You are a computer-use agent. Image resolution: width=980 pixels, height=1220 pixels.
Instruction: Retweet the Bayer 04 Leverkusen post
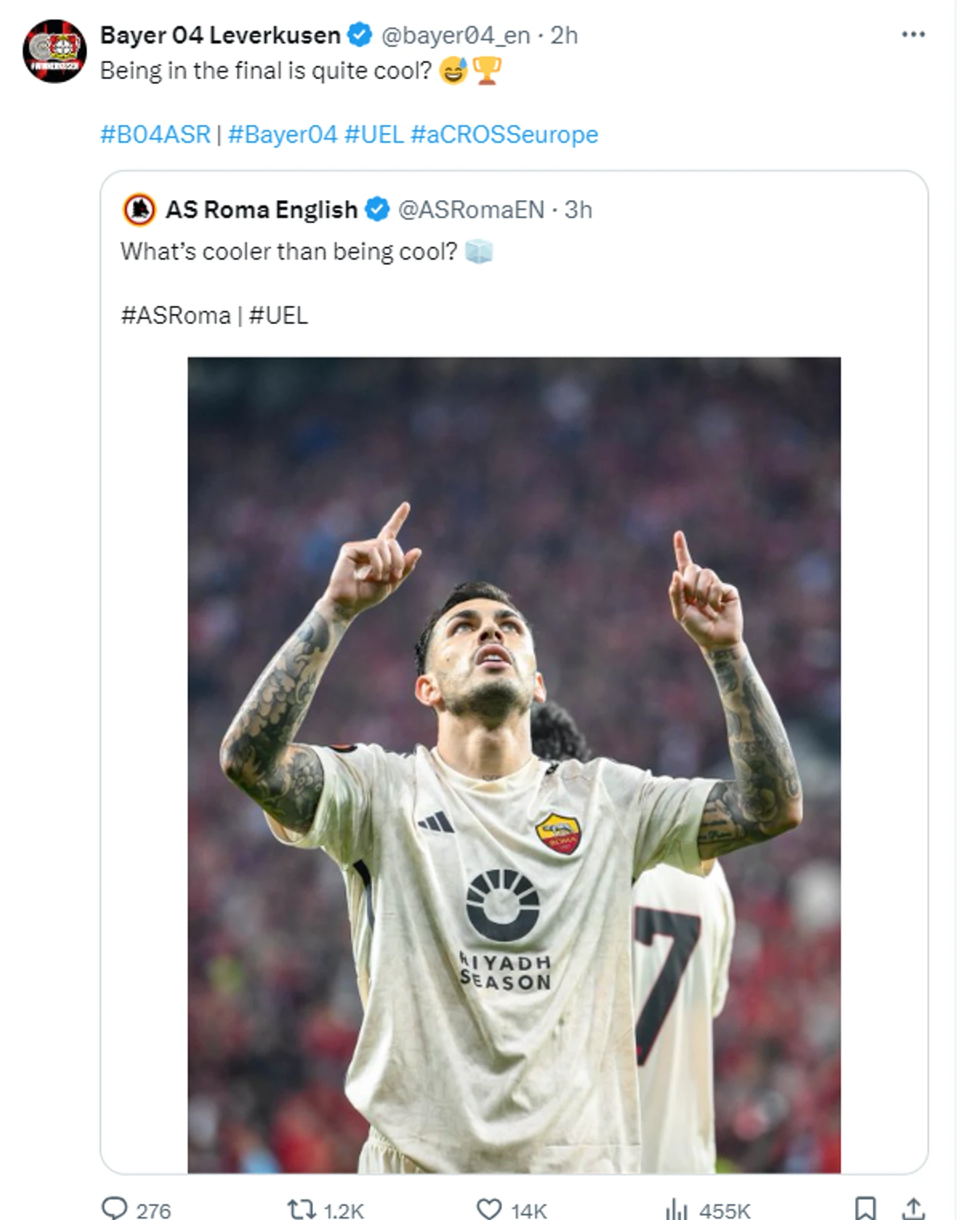click(x=301, y=1209)
